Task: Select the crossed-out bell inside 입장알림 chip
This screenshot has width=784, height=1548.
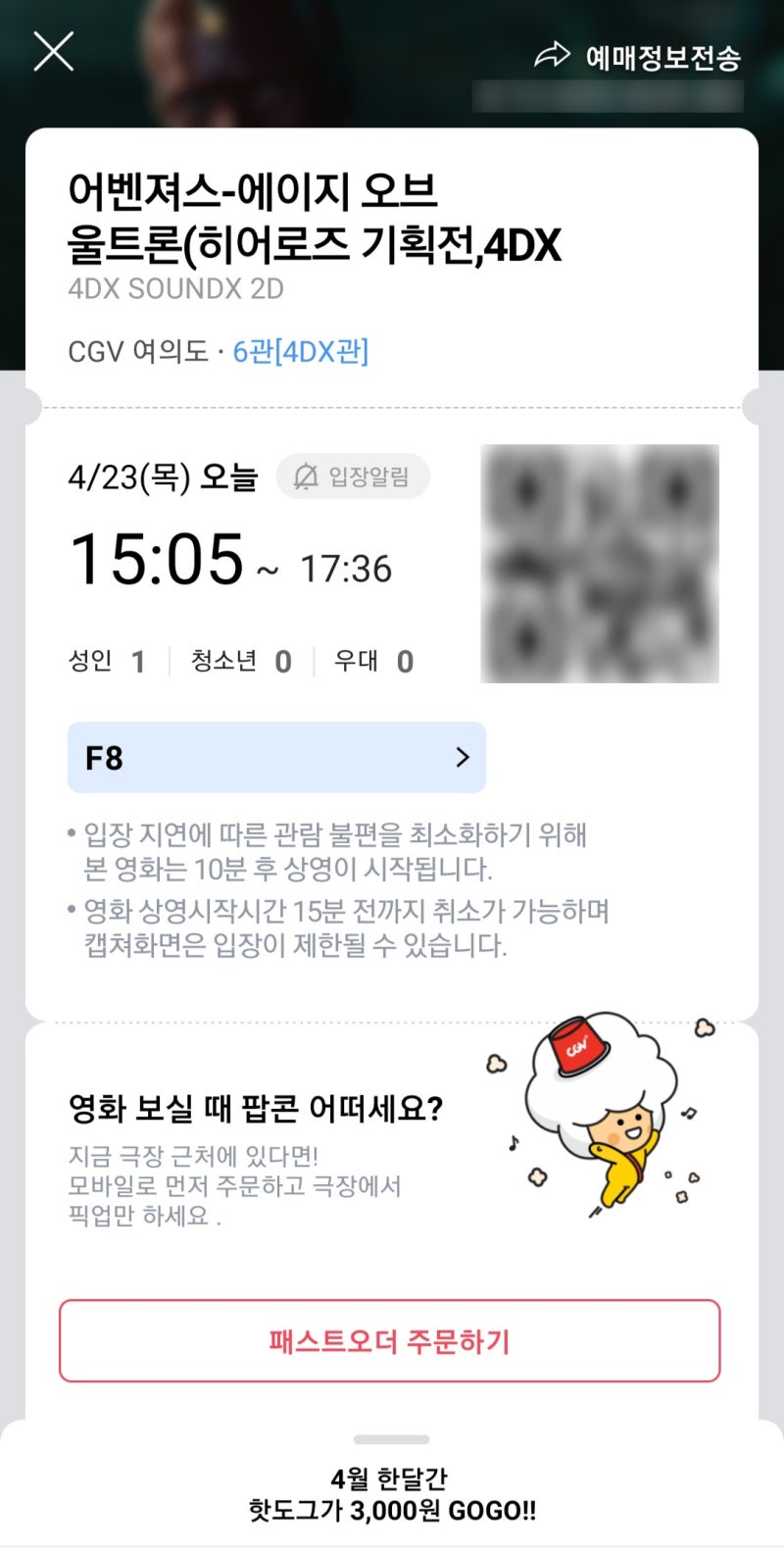Action: pos(308,474)
